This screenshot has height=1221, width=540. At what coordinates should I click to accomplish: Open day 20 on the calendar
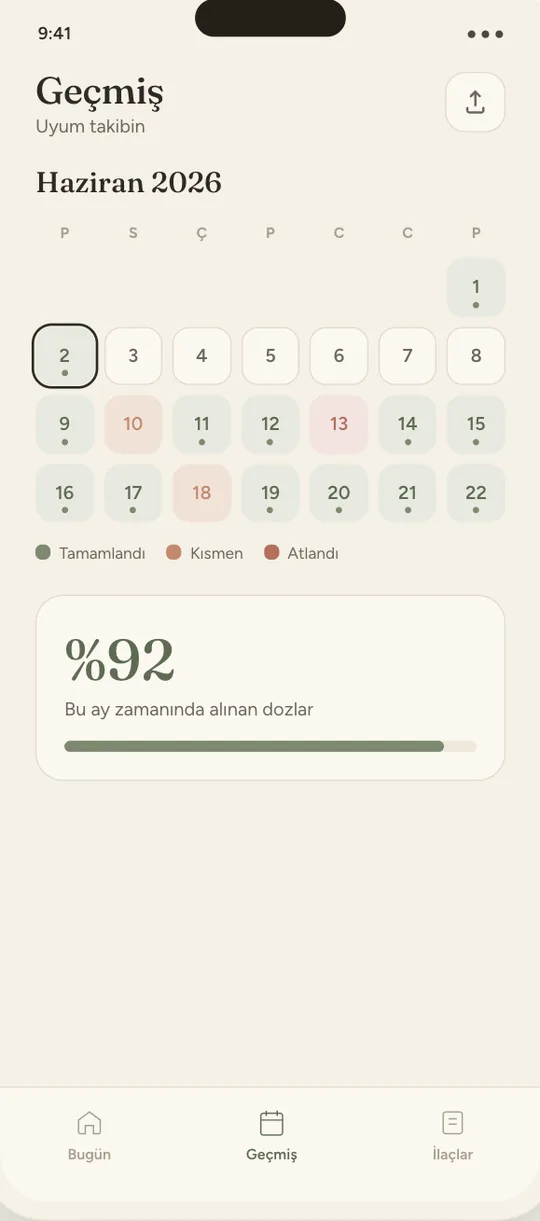coord(339,493)
